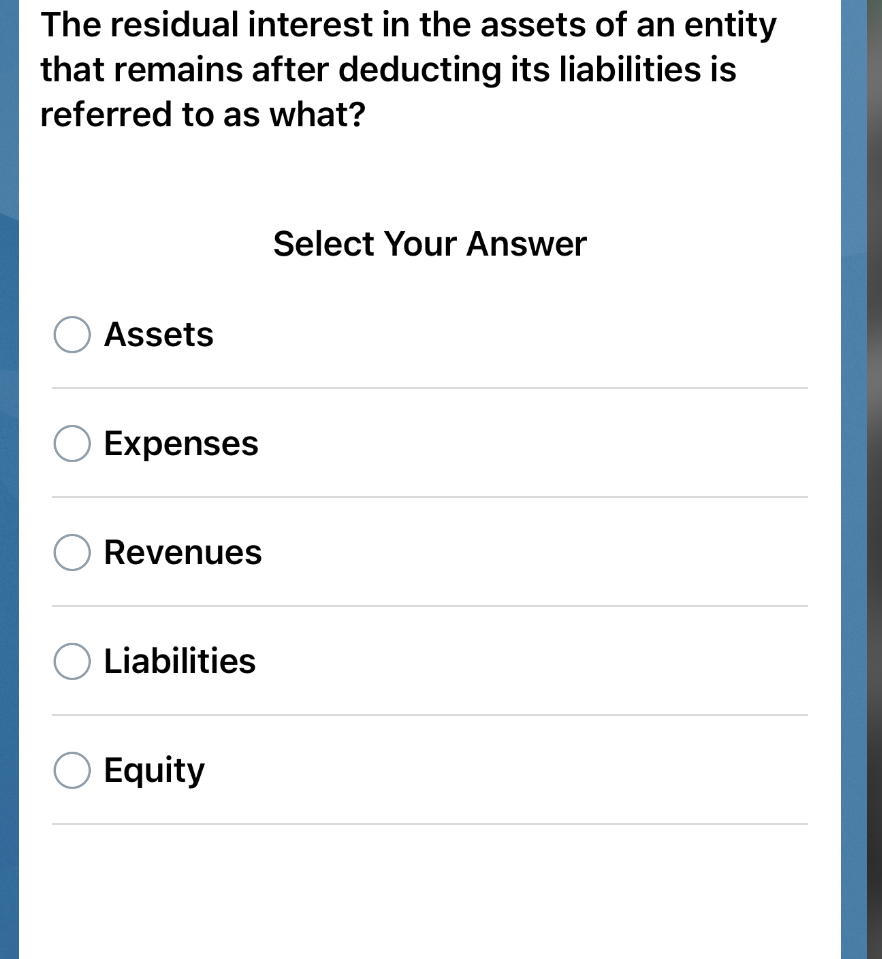Viewport: 882px width, 959px height.
Task: Click the Equity answer label
Action: 154,770
